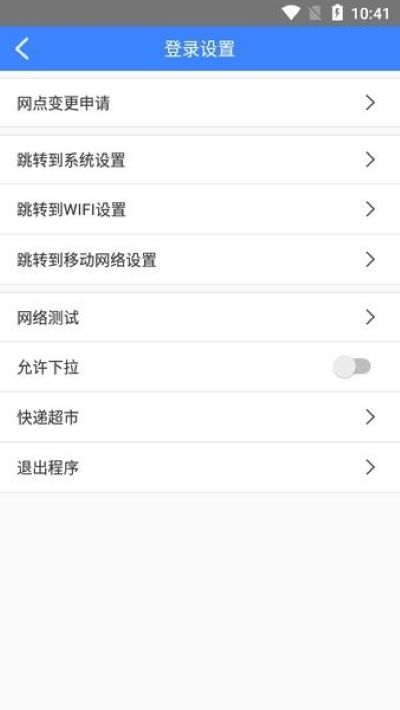Screen dimensions: 400x710
Task: Open 跳转到WIFI设置
Action: [x=200, y=209]
